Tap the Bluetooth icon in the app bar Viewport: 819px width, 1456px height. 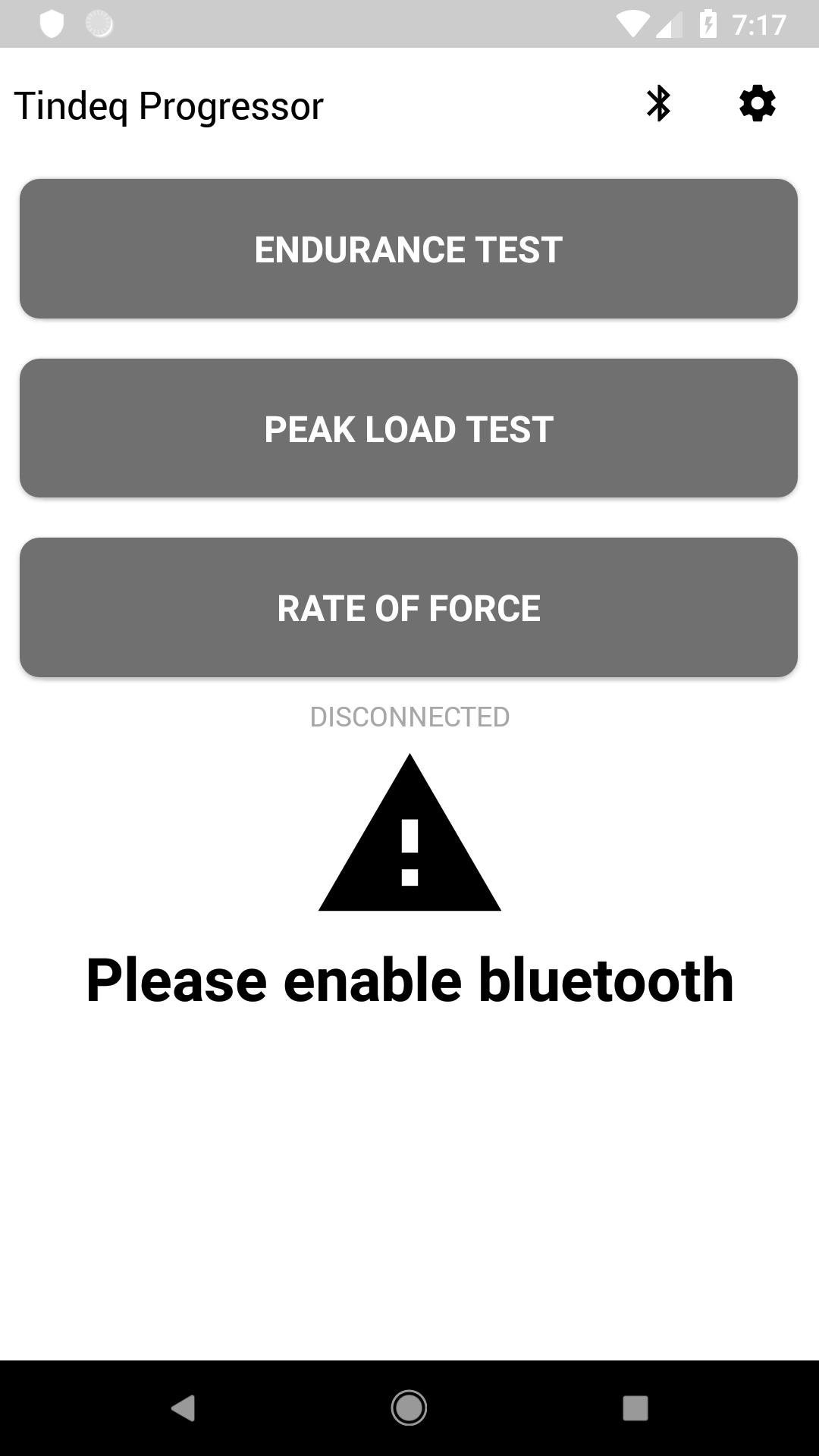click(658, 104)
